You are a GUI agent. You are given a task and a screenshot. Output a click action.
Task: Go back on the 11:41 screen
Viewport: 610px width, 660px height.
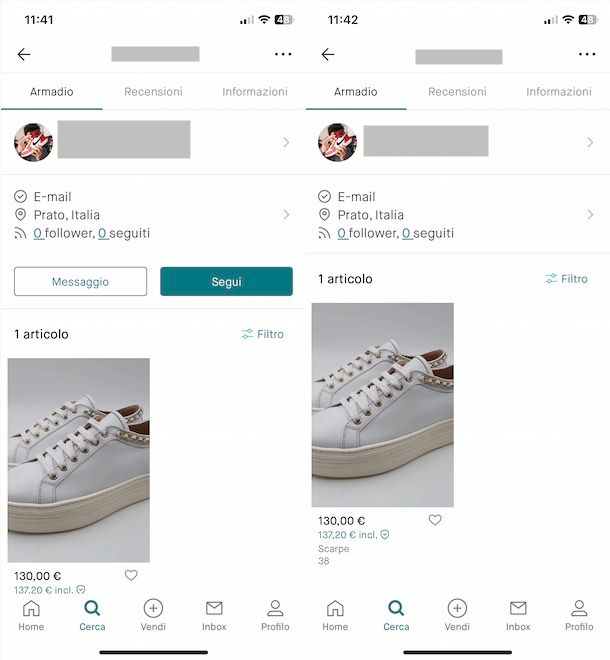24,54
